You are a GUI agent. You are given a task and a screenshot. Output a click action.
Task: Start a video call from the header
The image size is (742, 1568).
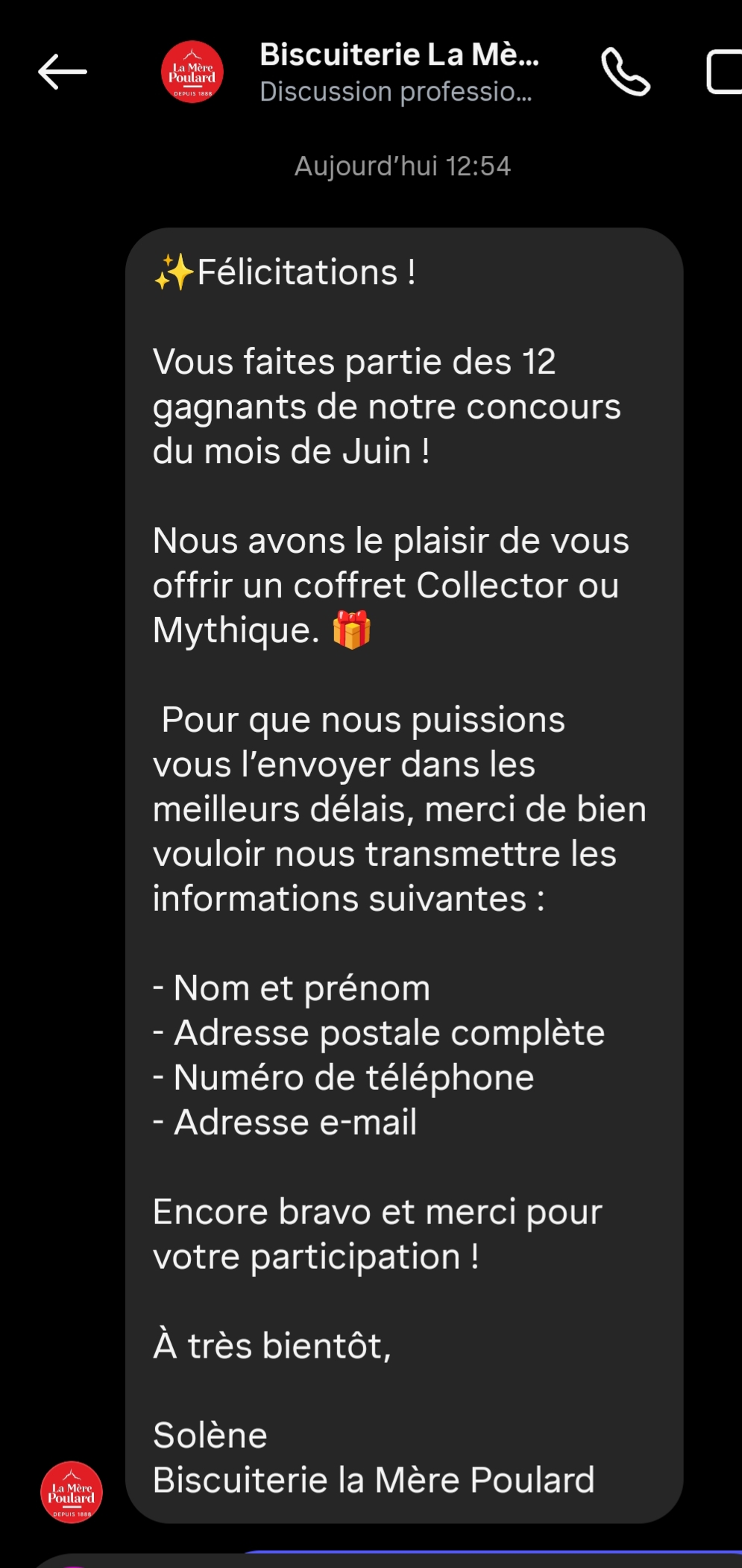point(724,72)
